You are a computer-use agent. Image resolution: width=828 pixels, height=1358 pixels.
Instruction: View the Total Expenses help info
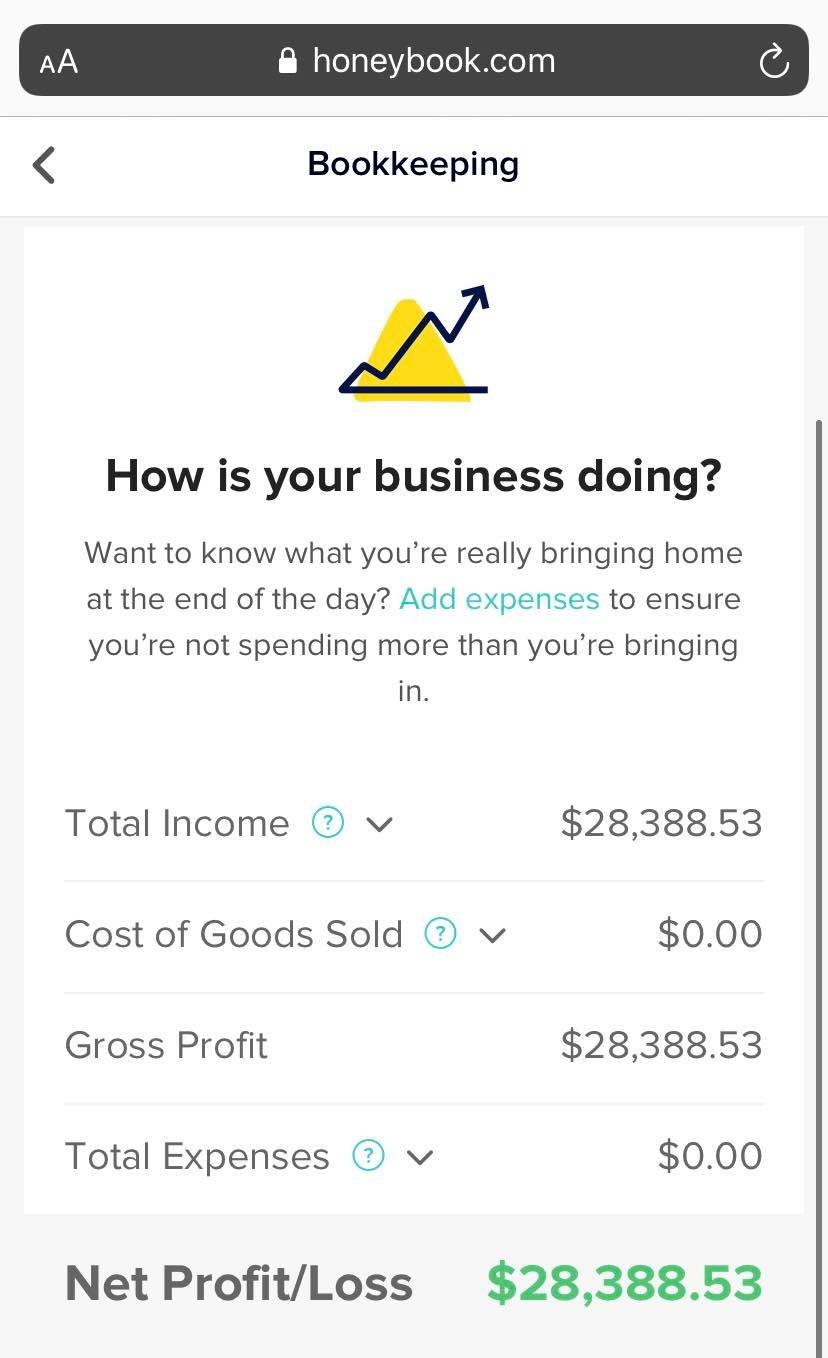[x=368, y=1156]
